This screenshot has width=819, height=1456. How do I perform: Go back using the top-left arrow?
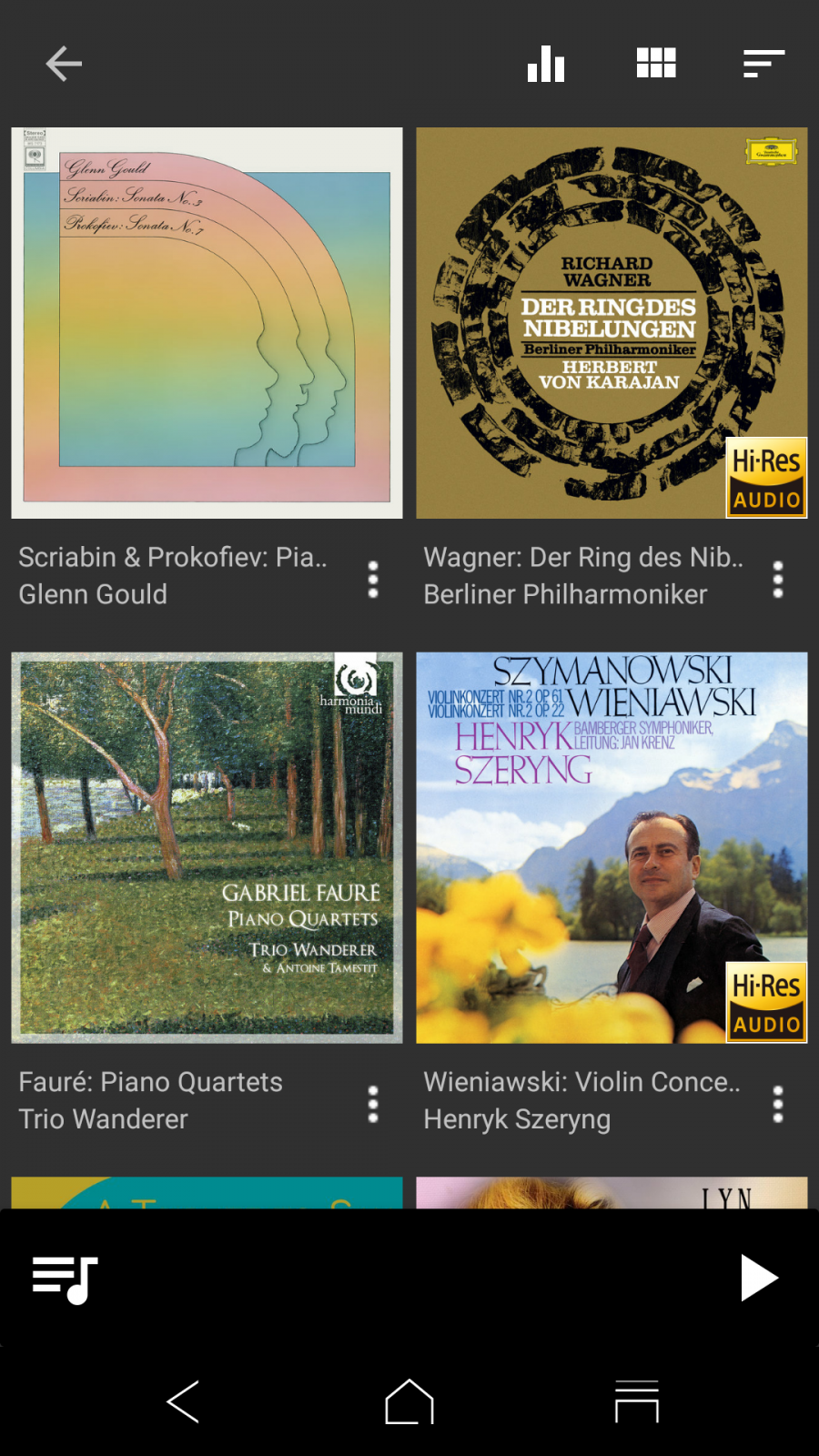[x=64, y=64]
